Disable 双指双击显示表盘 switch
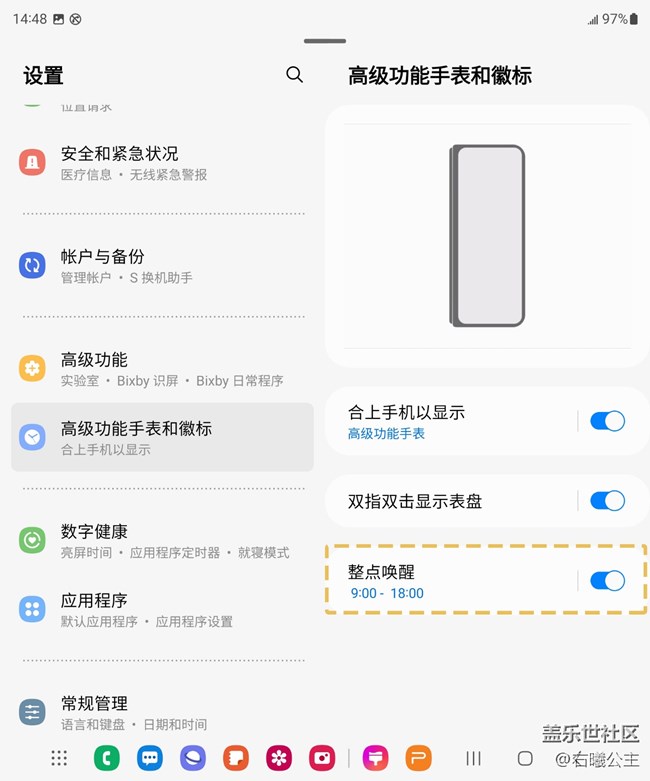 click(x=607, y=501)
